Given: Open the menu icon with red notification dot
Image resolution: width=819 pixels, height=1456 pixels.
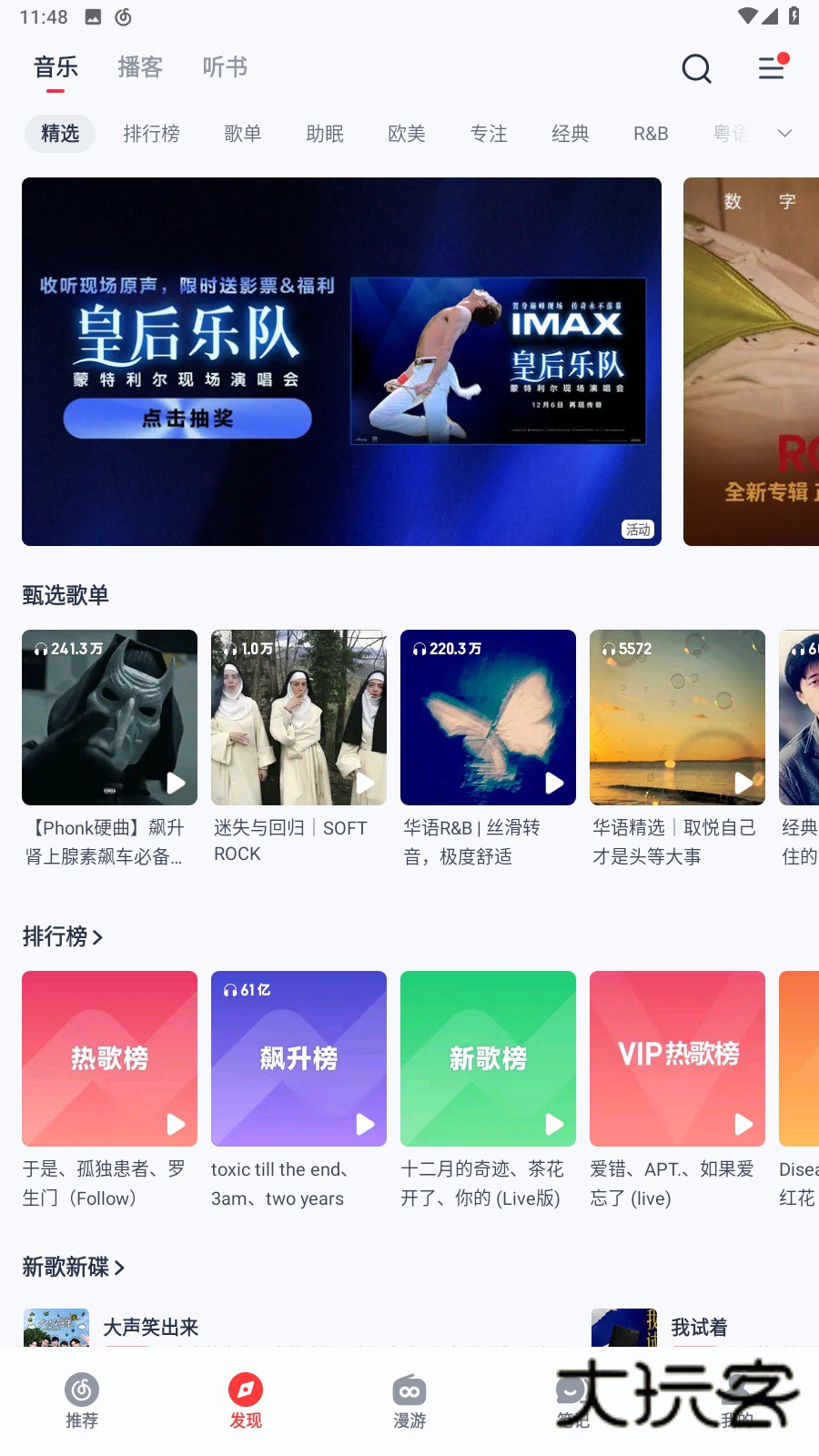Looking at the screenshot, I should coord(771,69).
